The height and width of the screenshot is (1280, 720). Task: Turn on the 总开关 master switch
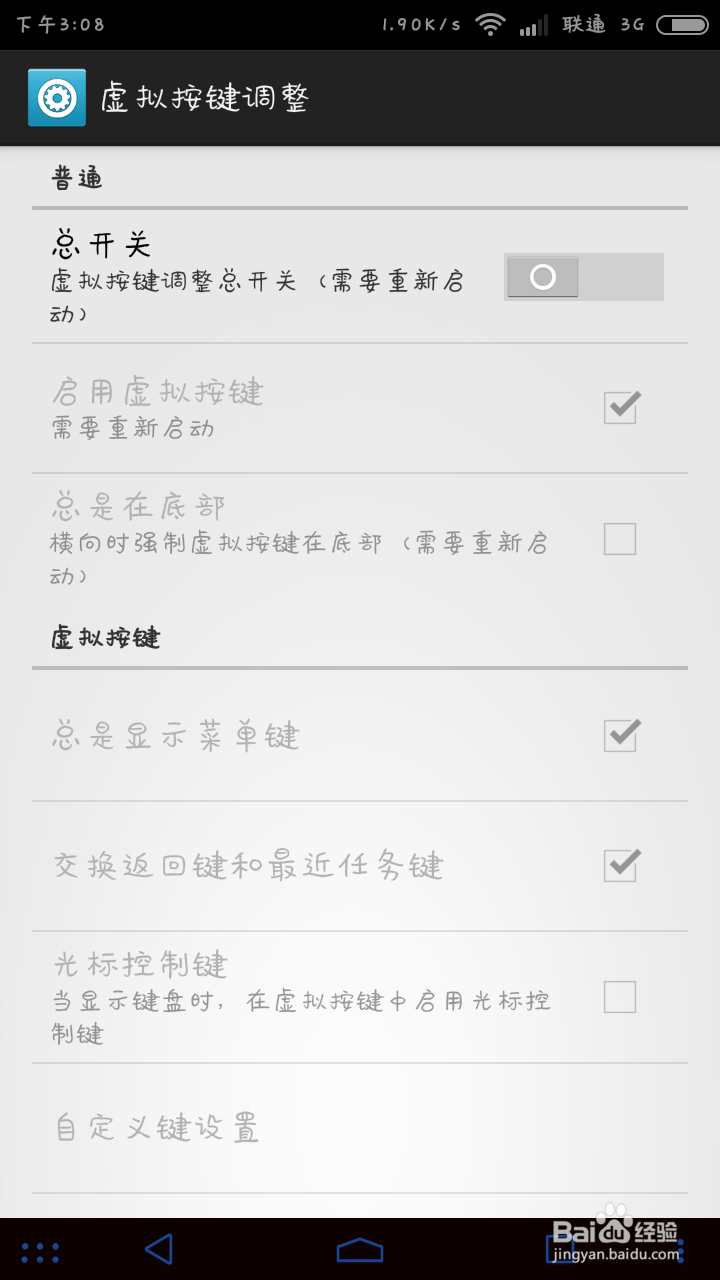583,277
